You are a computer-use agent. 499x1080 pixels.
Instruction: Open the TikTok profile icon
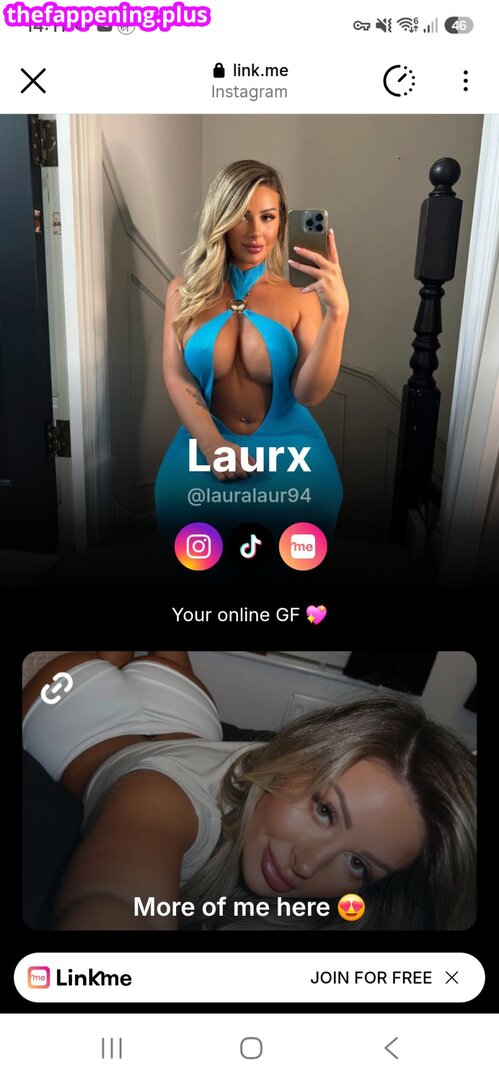251,547
